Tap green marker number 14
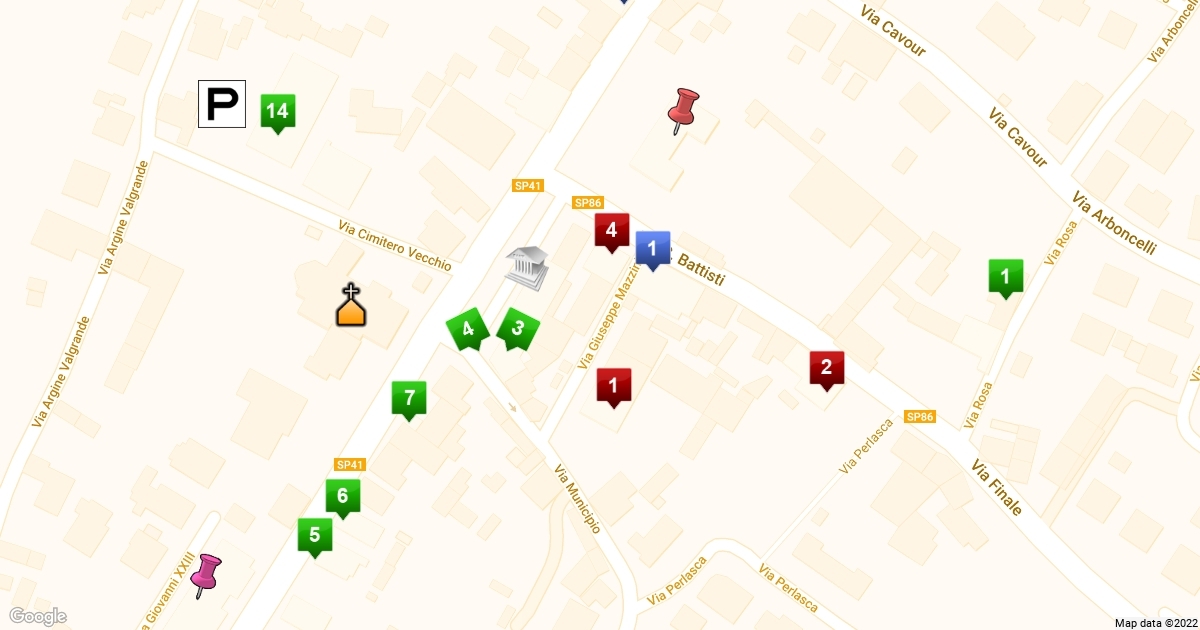Screen dimensions: 1200x630 coord(277,112)
